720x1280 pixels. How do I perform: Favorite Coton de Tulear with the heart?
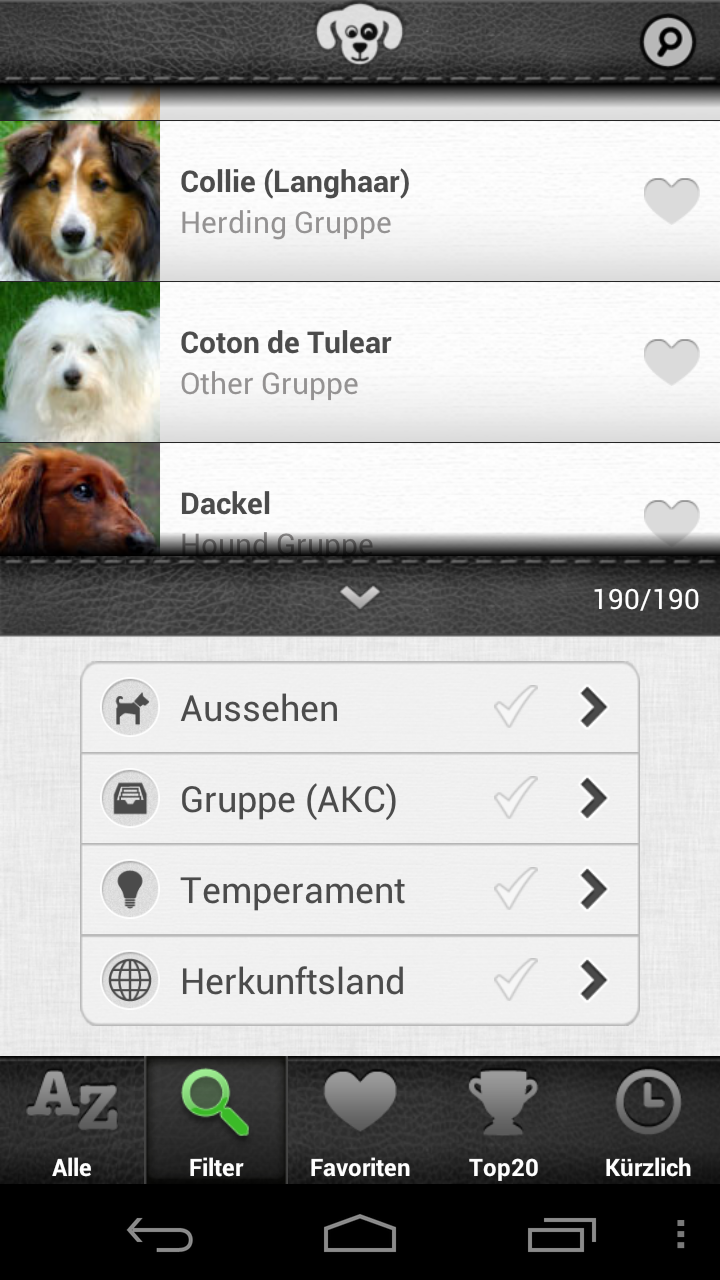tap(671, 361)
